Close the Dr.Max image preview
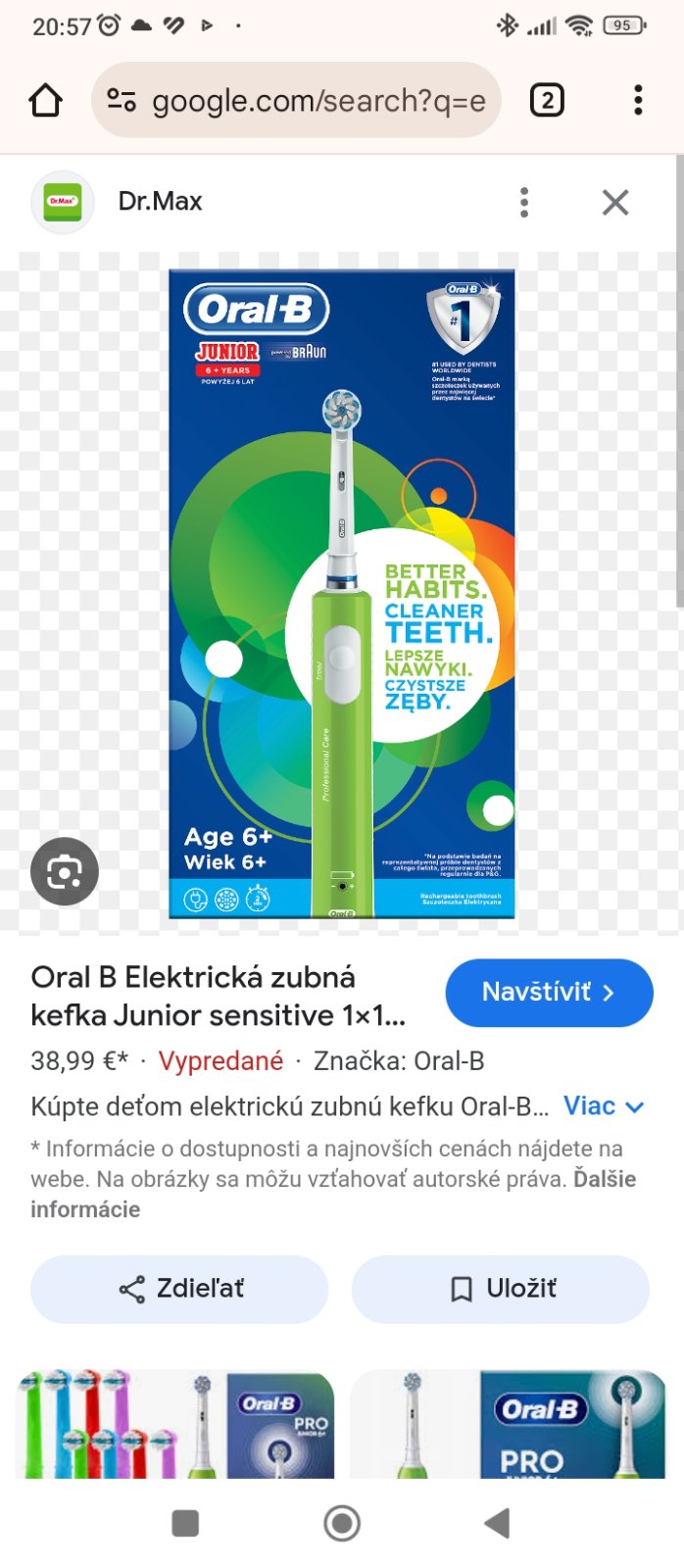The width and height of the screenshot is (684, 1568). click(615, 202)
